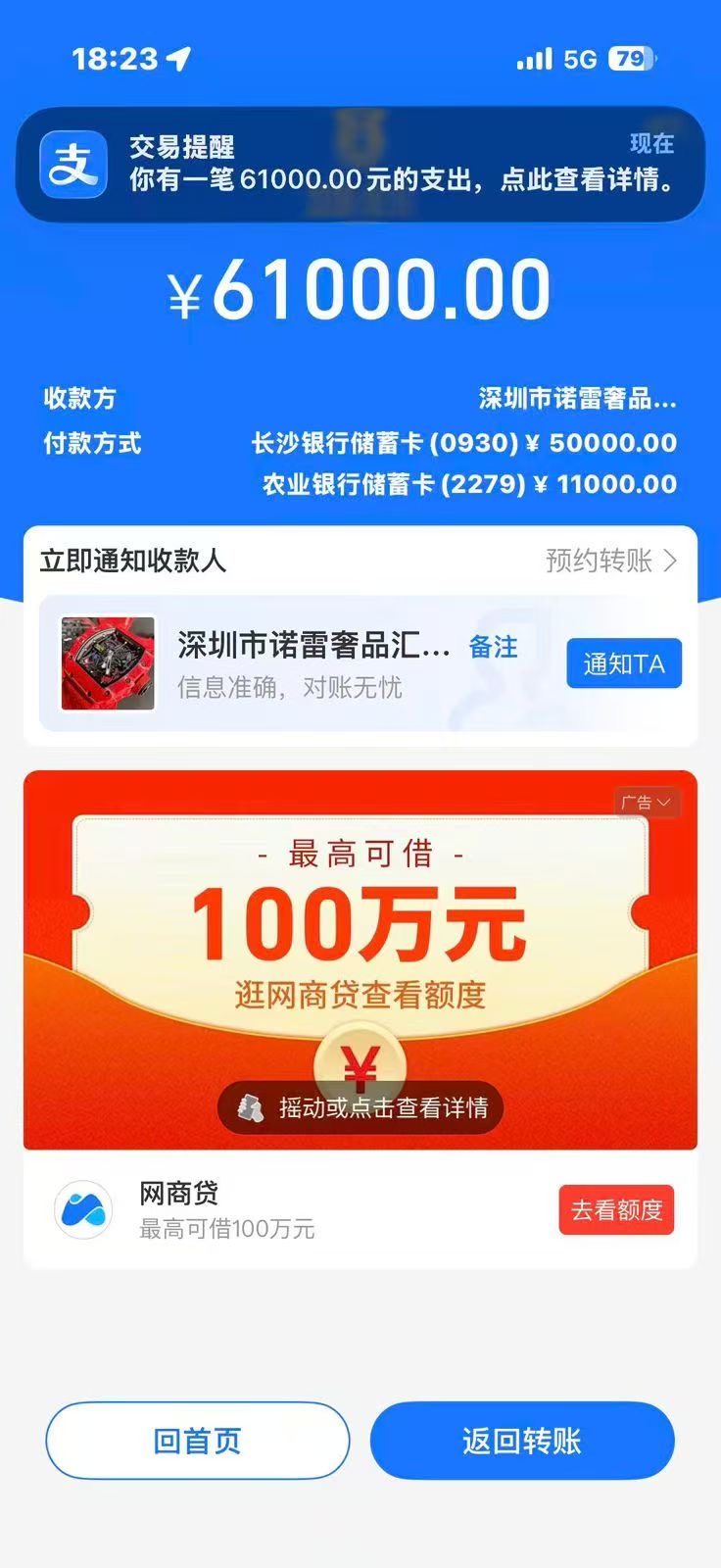This screenshot has height=1568, width=721.
Task: Open the 交易提醒 notification banner
Action: (360, 165)
